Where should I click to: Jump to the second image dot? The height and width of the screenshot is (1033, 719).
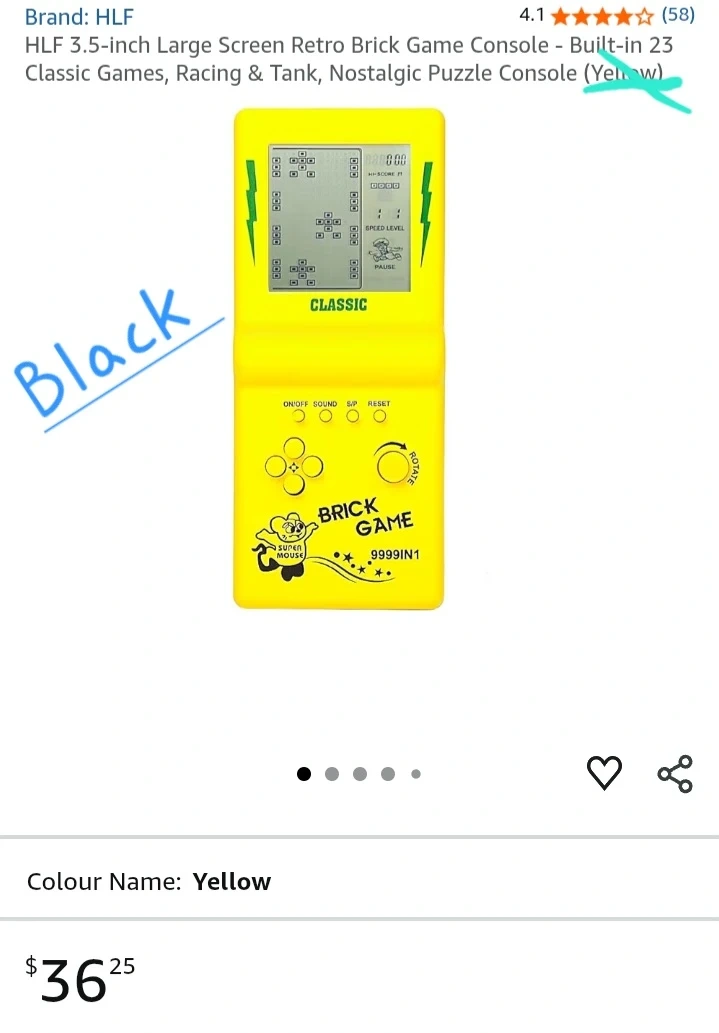(x=332, y=774)
